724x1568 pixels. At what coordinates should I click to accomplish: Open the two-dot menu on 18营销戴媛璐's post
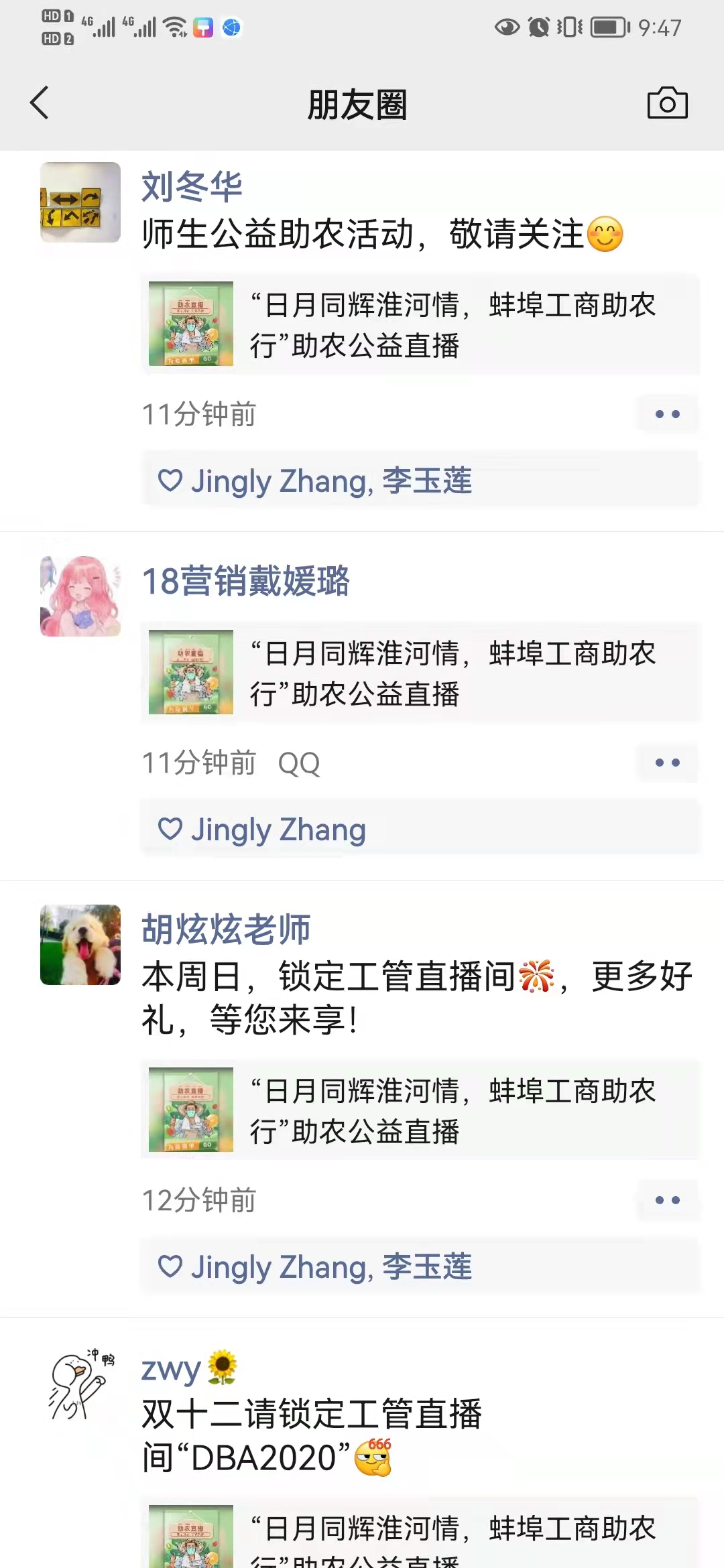pyautogui.click(x=667, y=763)
